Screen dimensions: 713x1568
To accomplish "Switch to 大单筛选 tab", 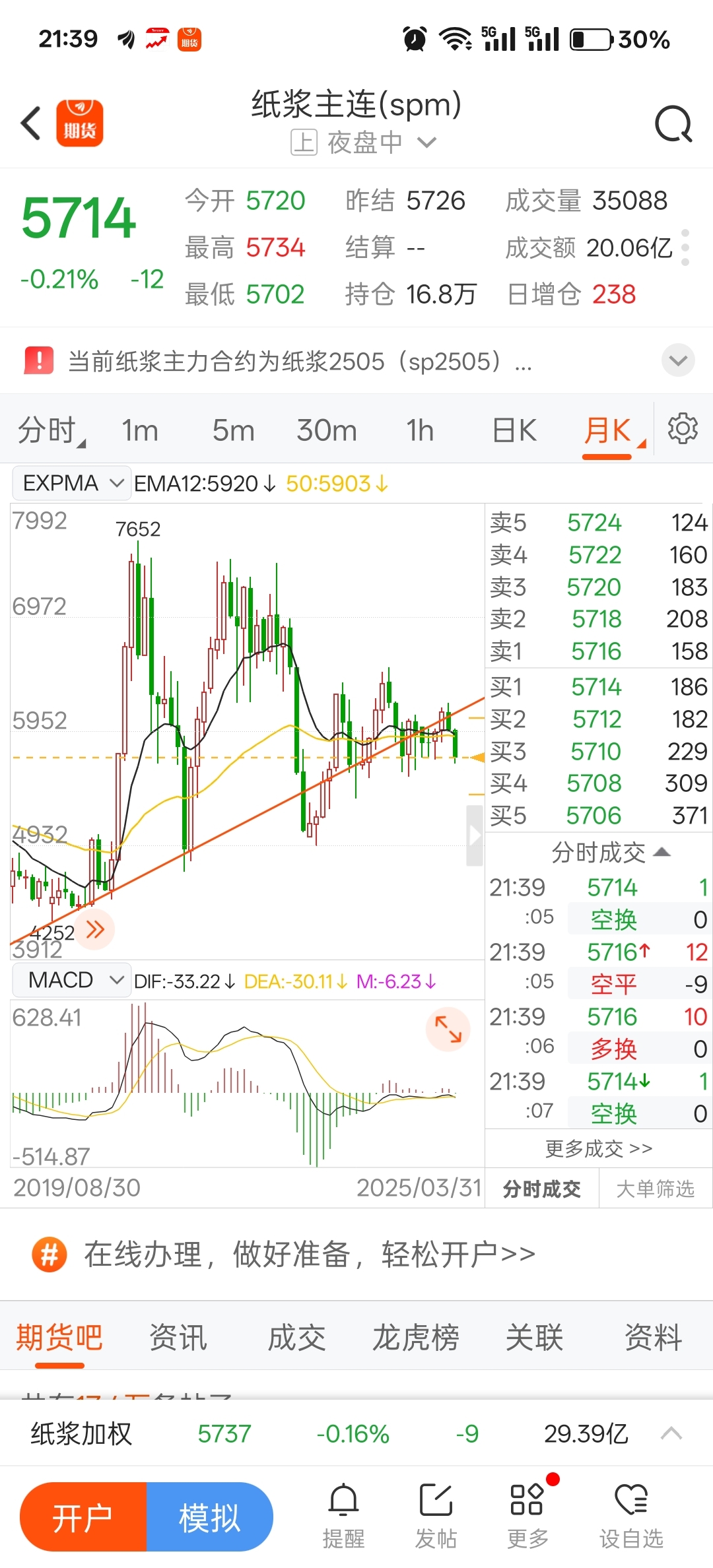I will 656,1189.
